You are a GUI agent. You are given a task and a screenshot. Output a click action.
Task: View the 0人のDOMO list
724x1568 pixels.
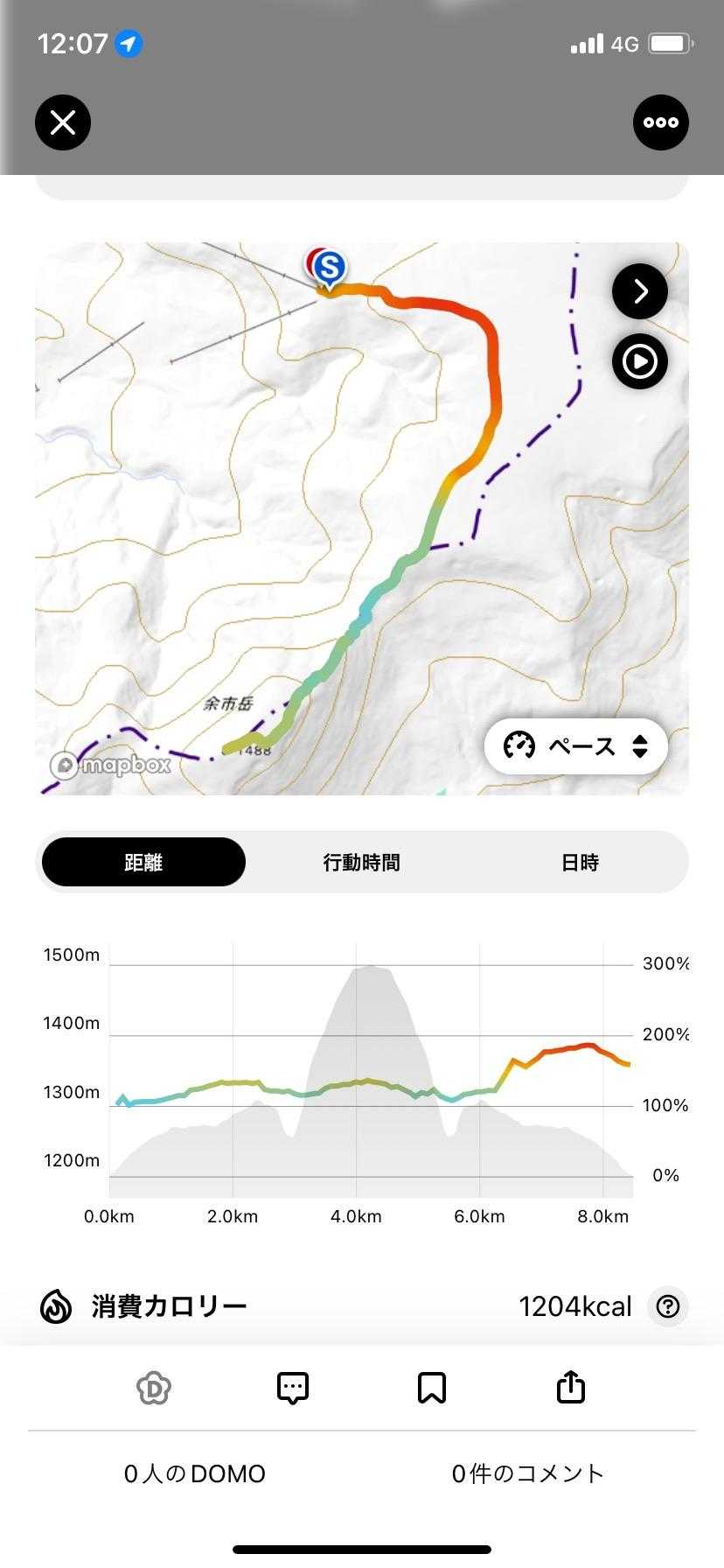click(x=195, y=1474)
